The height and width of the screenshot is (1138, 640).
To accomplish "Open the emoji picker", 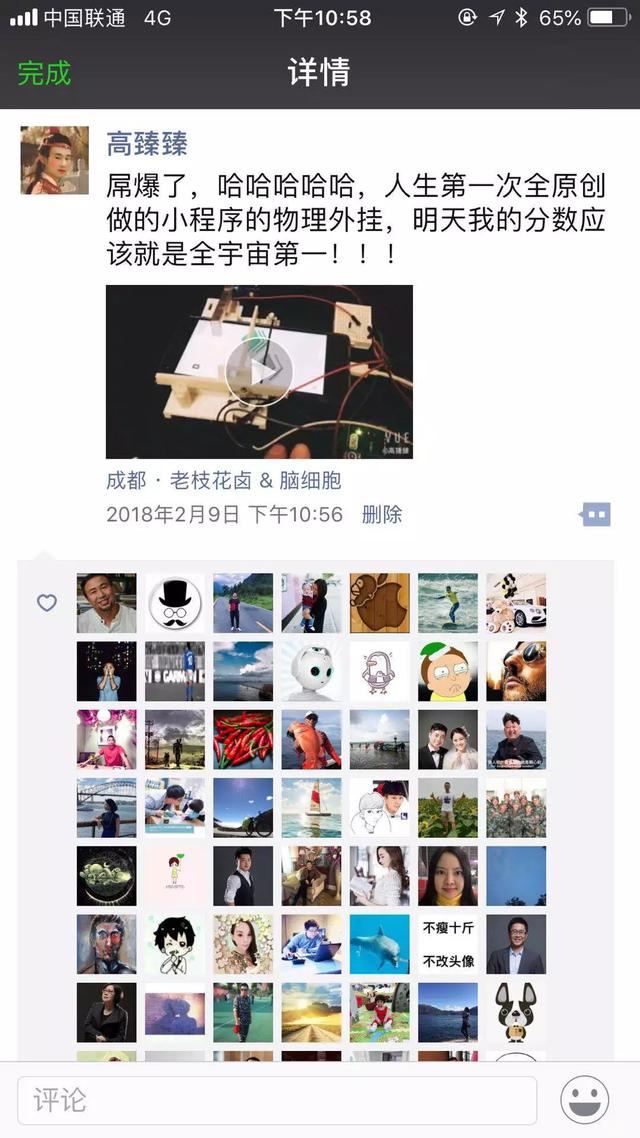I will pyautogui.click(x=585, y=1101).
